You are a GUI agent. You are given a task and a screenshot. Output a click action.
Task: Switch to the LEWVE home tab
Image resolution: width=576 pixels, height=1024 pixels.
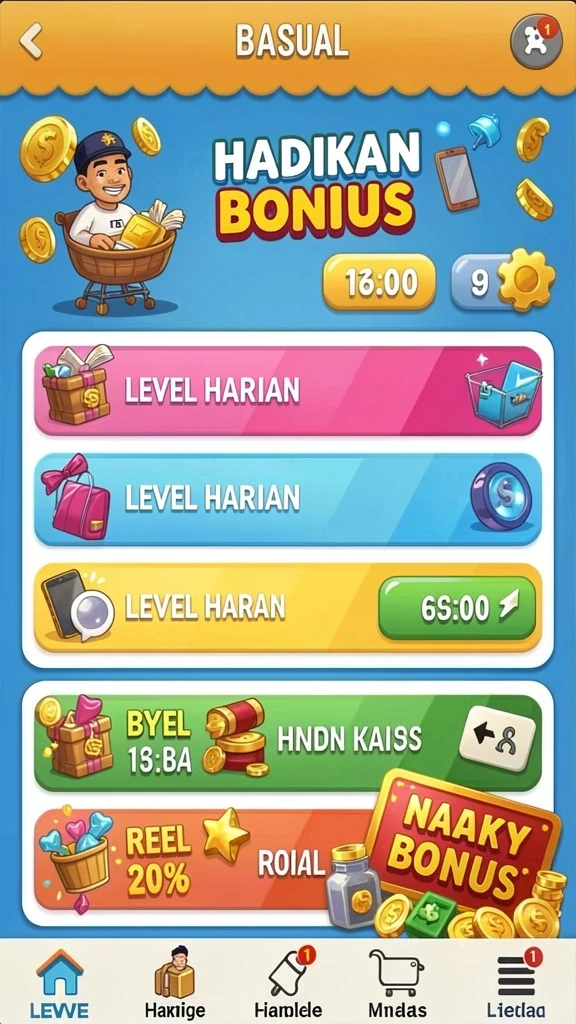coord(61,982)
